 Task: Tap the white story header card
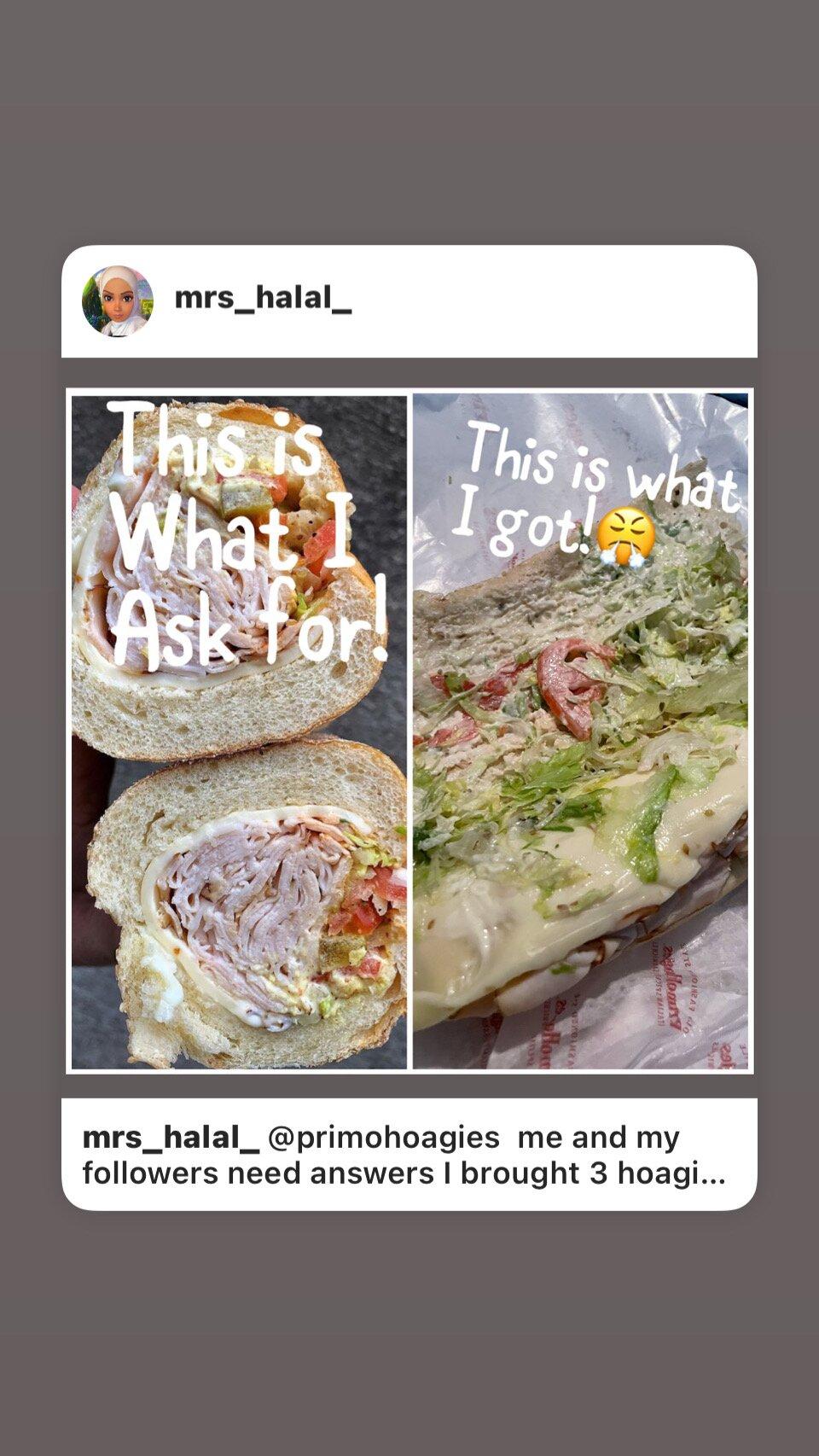(409, 300)
